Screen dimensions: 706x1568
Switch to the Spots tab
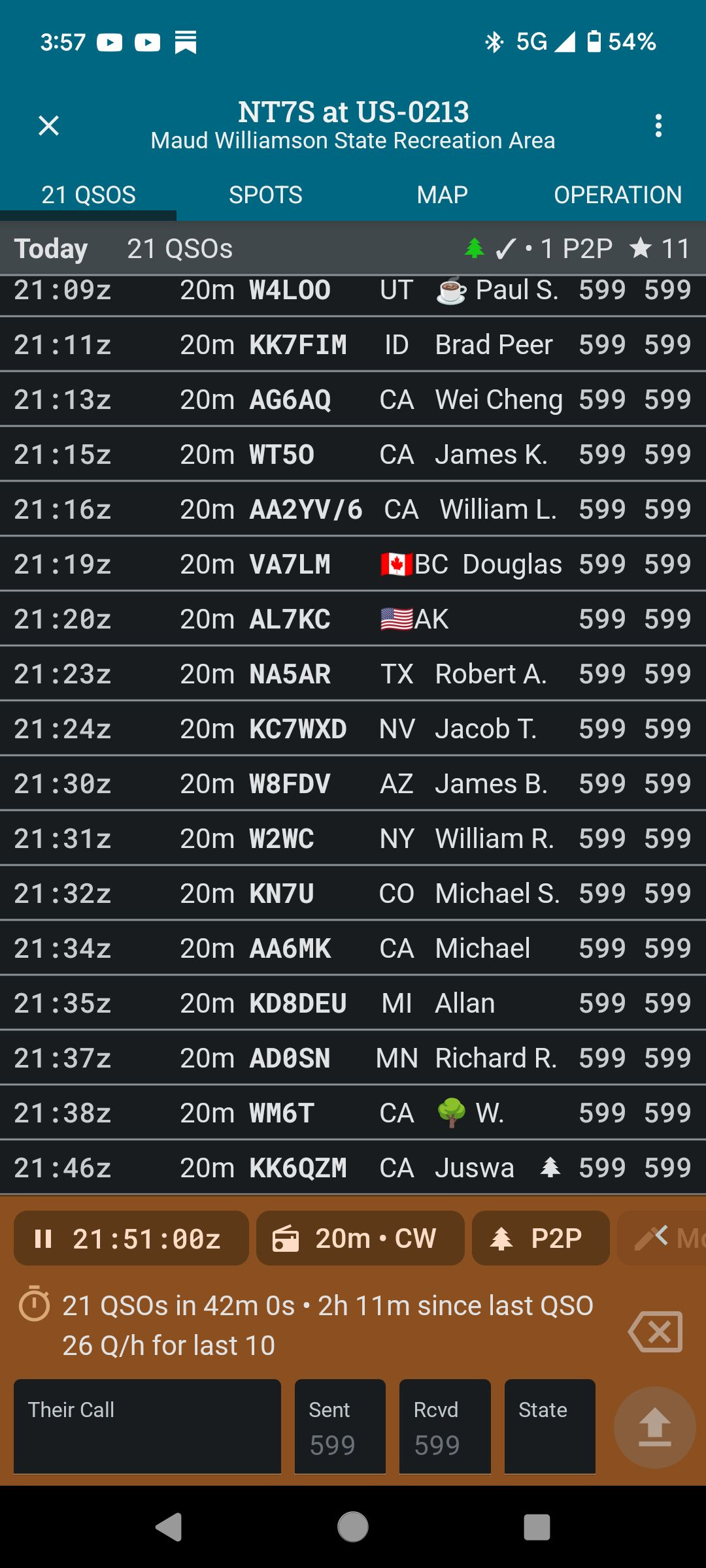pyautogui.click(x=265, y=195)
